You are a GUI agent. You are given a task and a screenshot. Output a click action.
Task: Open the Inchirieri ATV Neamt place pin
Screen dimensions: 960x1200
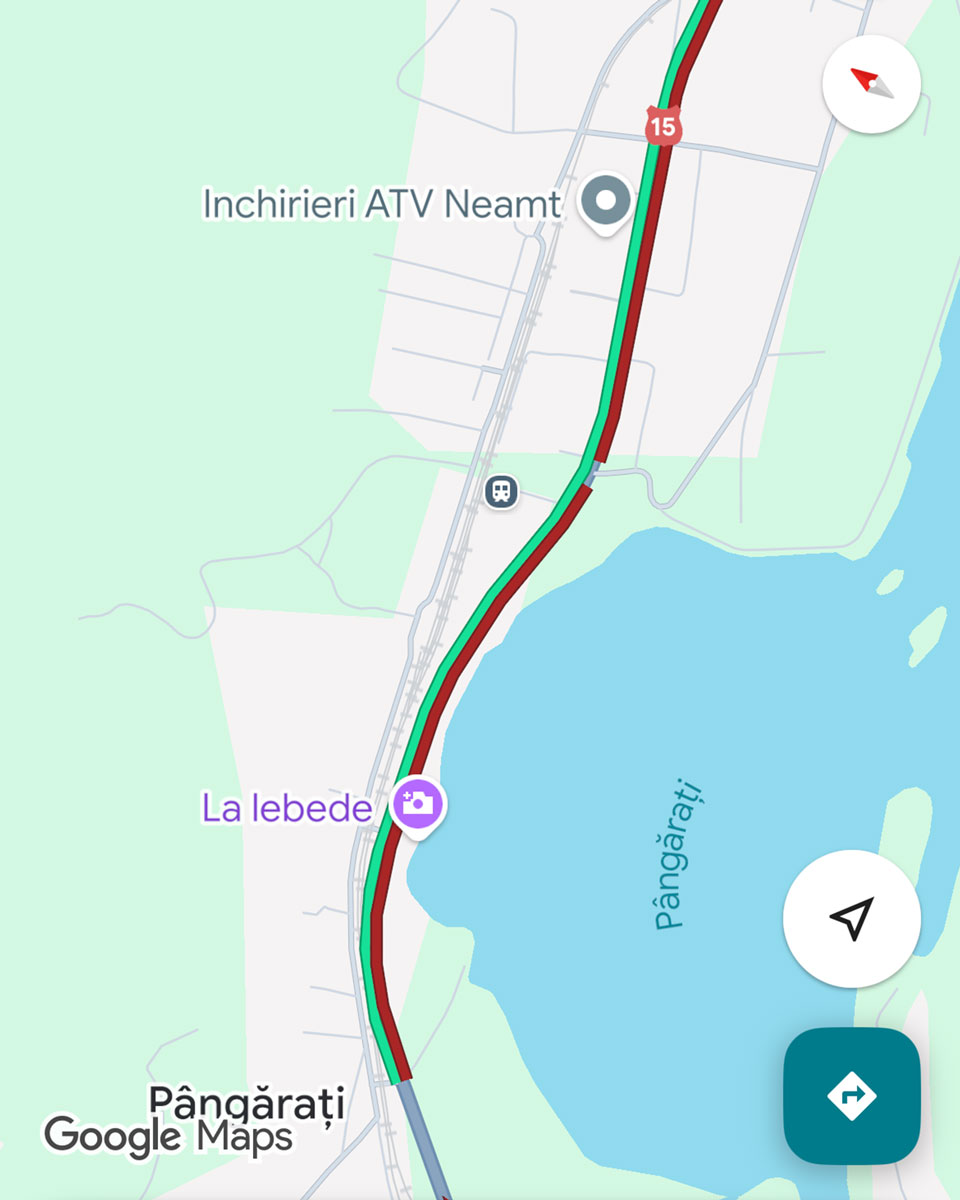(605, 201)
